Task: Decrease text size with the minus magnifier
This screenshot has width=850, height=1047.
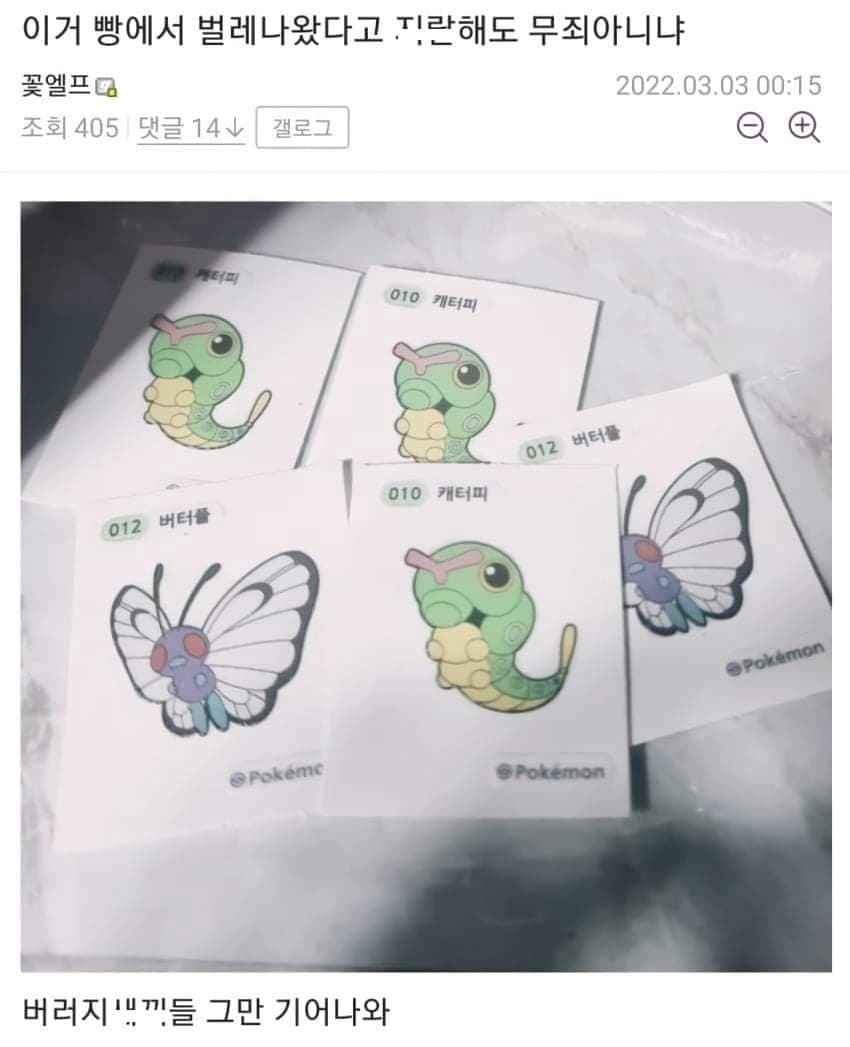Action: point(752,127)
